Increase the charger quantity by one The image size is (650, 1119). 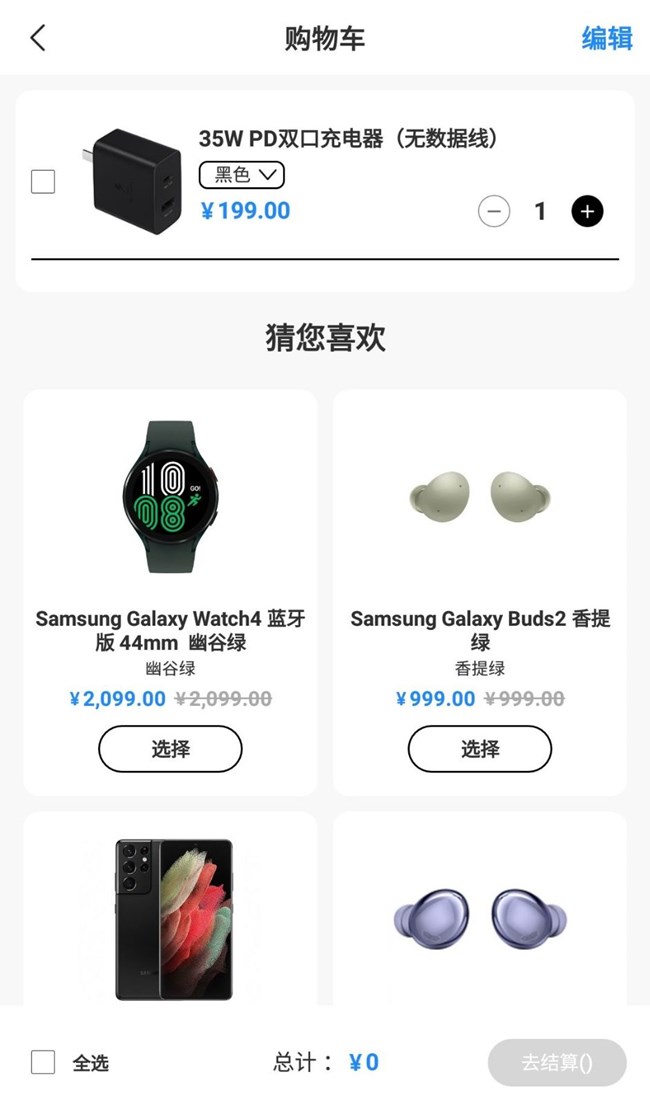[587, 211]
